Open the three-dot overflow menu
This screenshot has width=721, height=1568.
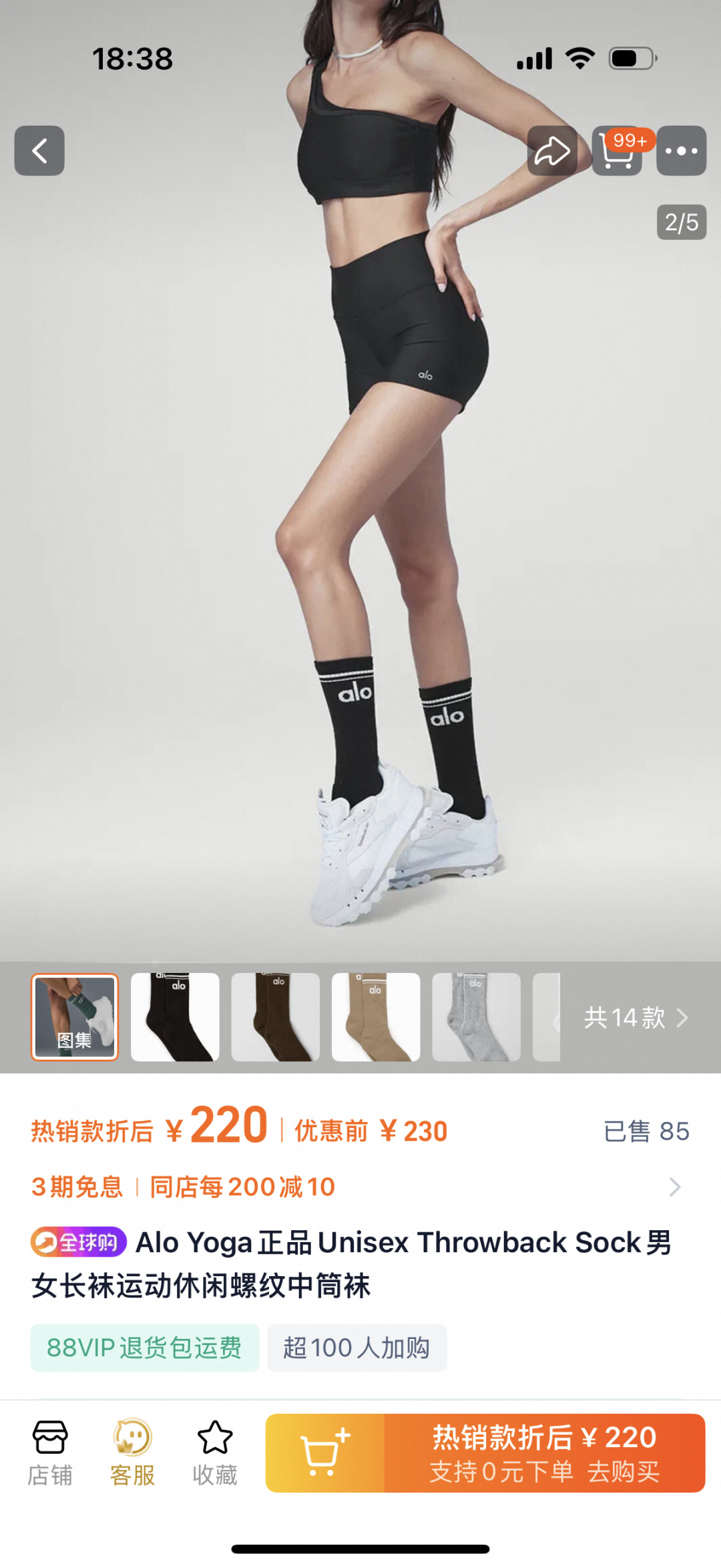point(681,151)
